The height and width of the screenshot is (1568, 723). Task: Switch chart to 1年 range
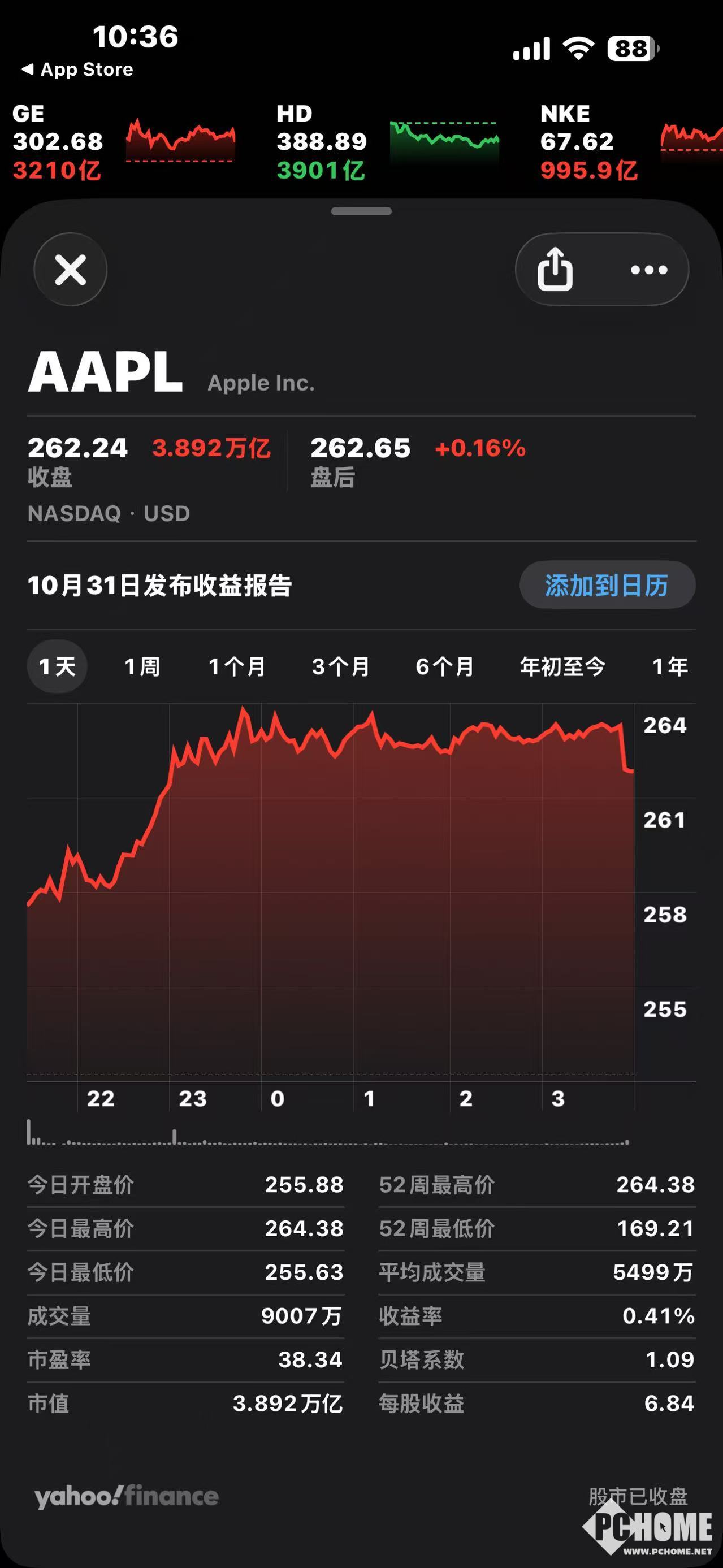tap(670, 666)
